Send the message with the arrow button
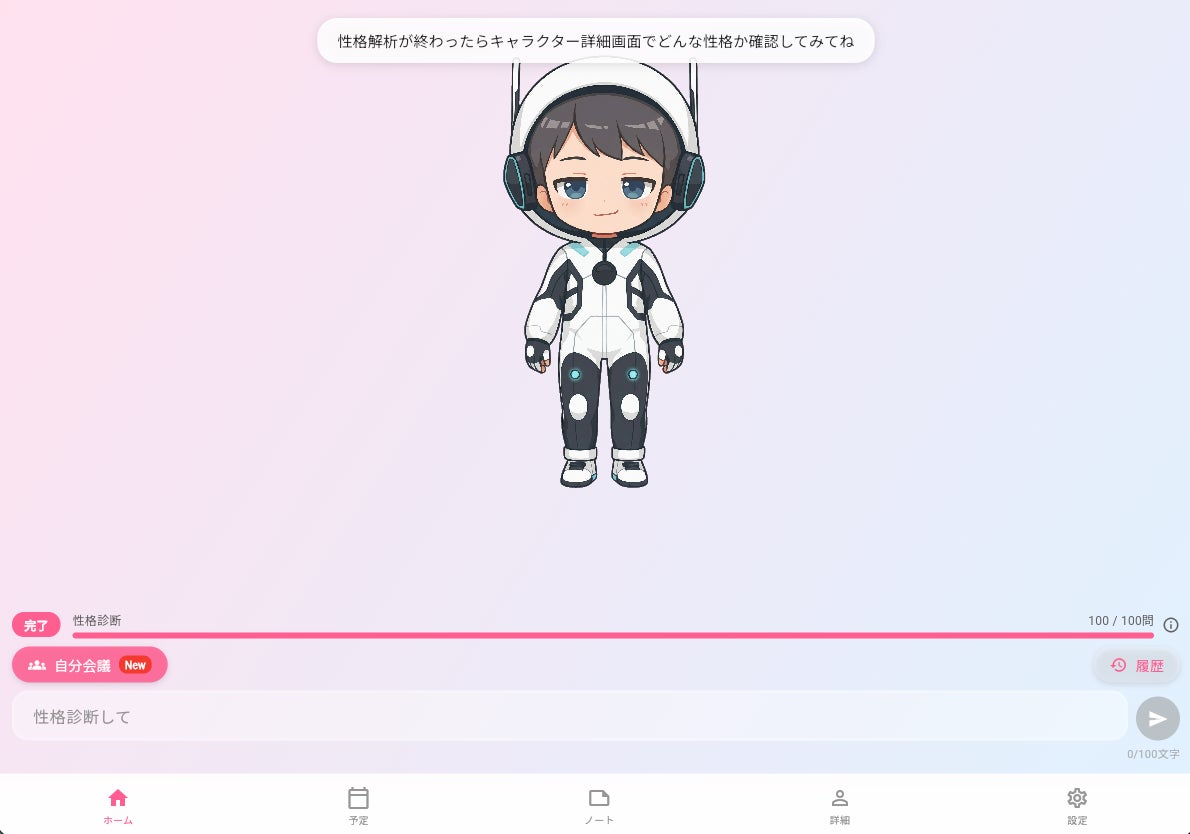The image size is (1190, 834). (1157, 718)
